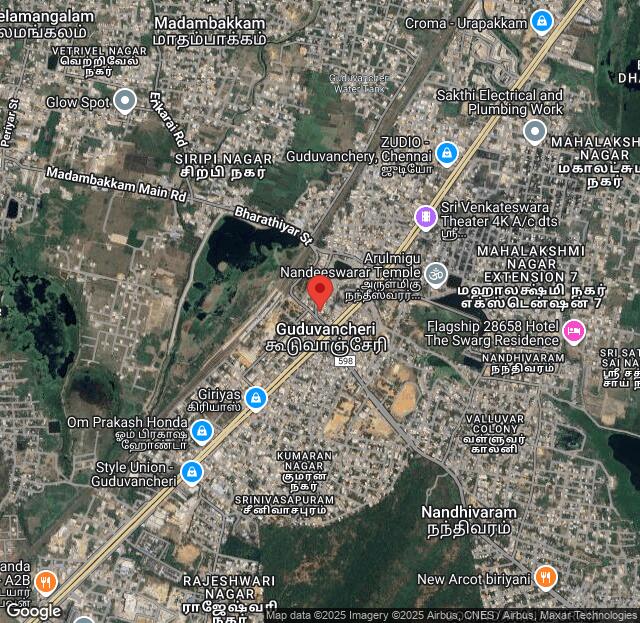
Task: Tap Sri Venkateswara Theater marker
Action: pyautogui.click(x=426, y=216)
